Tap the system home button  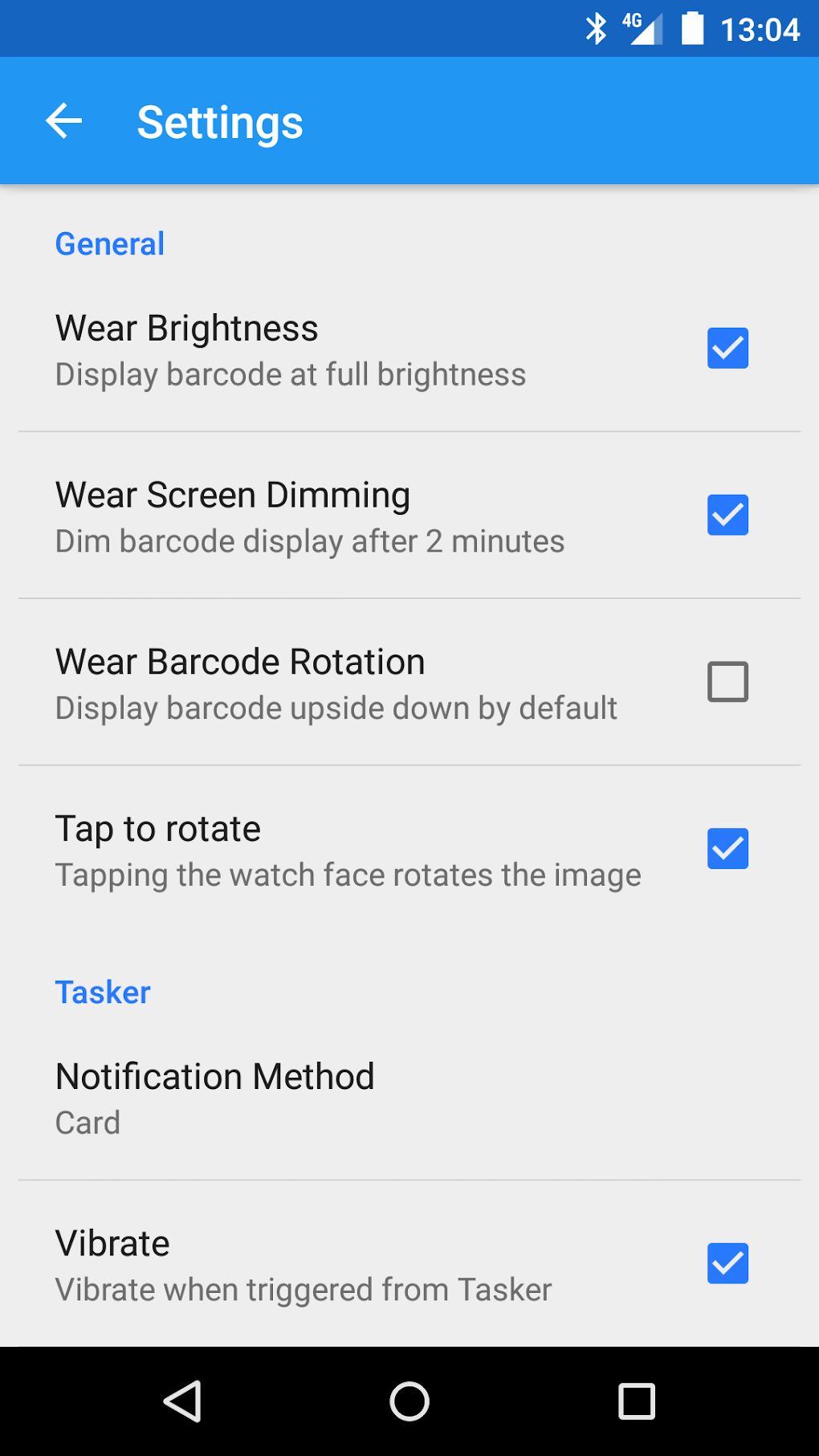(409, 1401)
